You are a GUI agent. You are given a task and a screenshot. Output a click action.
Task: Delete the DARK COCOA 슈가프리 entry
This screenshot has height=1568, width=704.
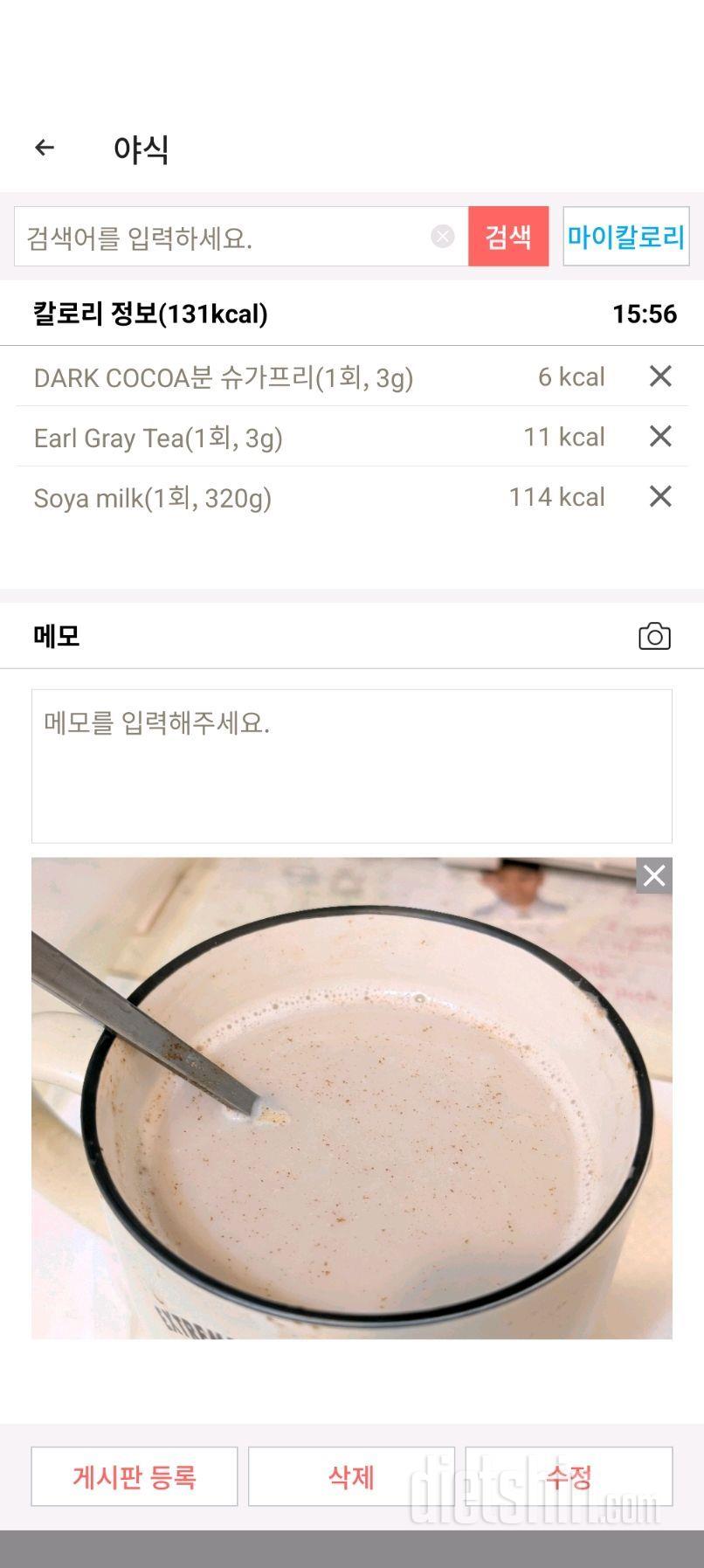(660, 376)
